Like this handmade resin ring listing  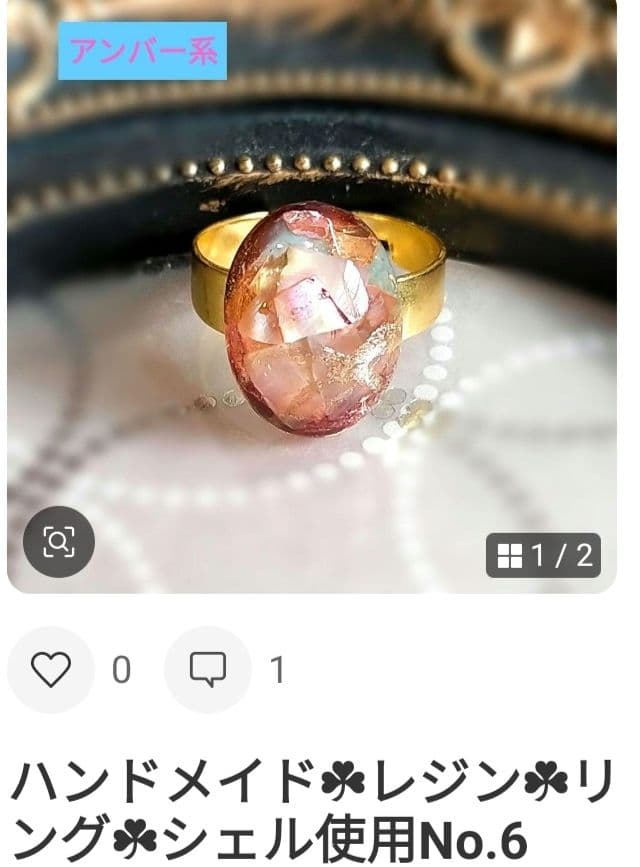pos(50,669)
